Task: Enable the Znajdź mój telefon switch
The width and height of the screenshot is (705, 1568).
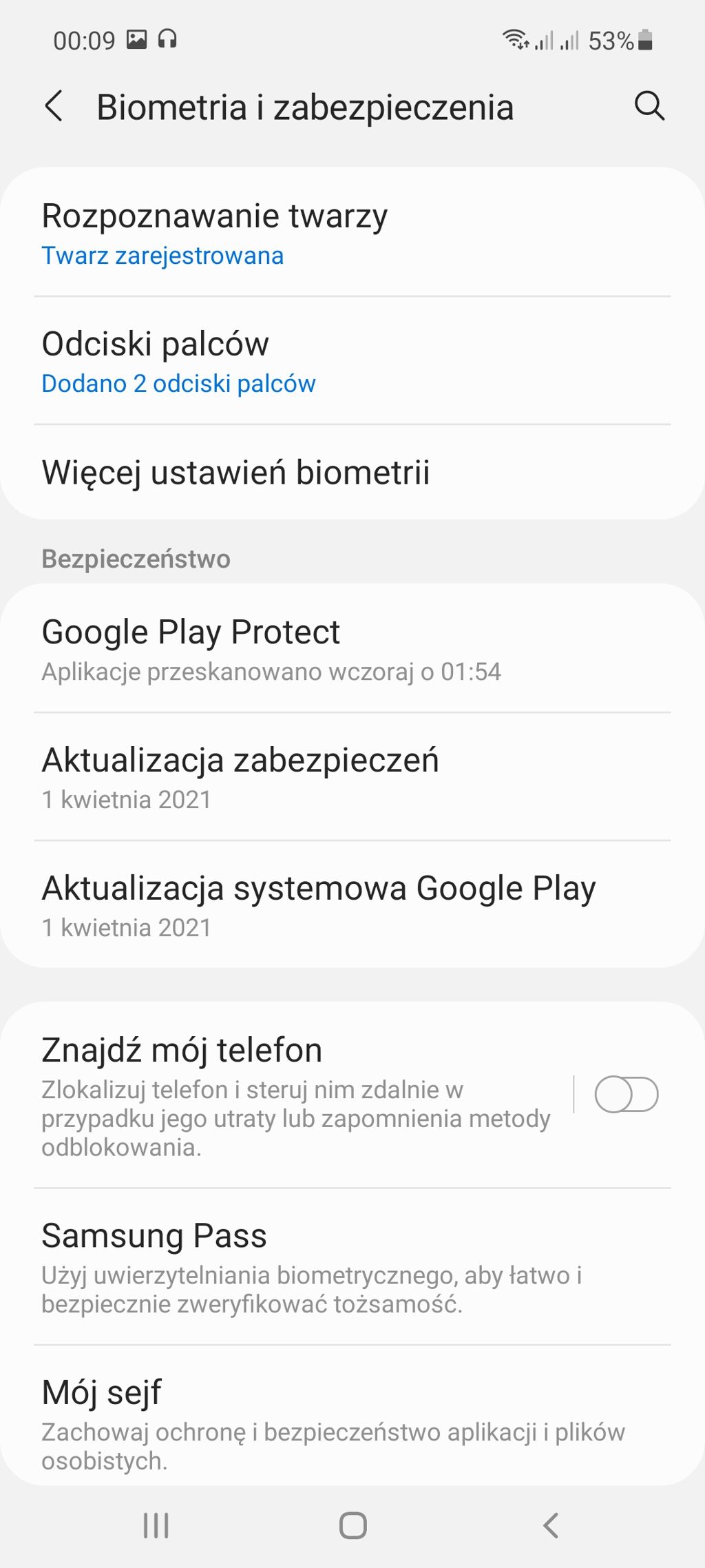Action: (x=626, y=1095)
